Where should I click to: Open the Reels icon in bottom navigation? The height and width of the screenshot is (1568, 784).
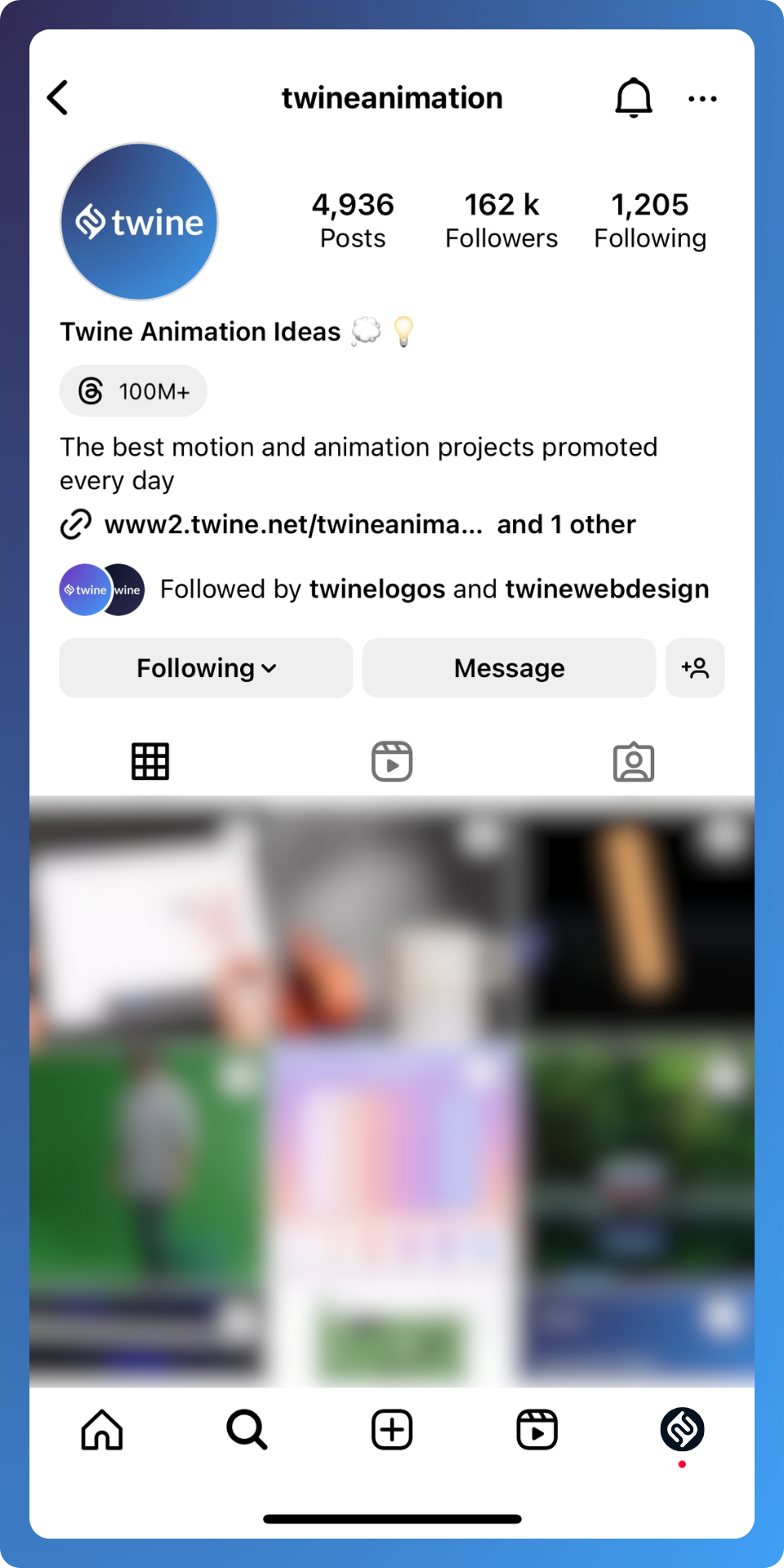pyautogui.click(x=537, y=1430)
